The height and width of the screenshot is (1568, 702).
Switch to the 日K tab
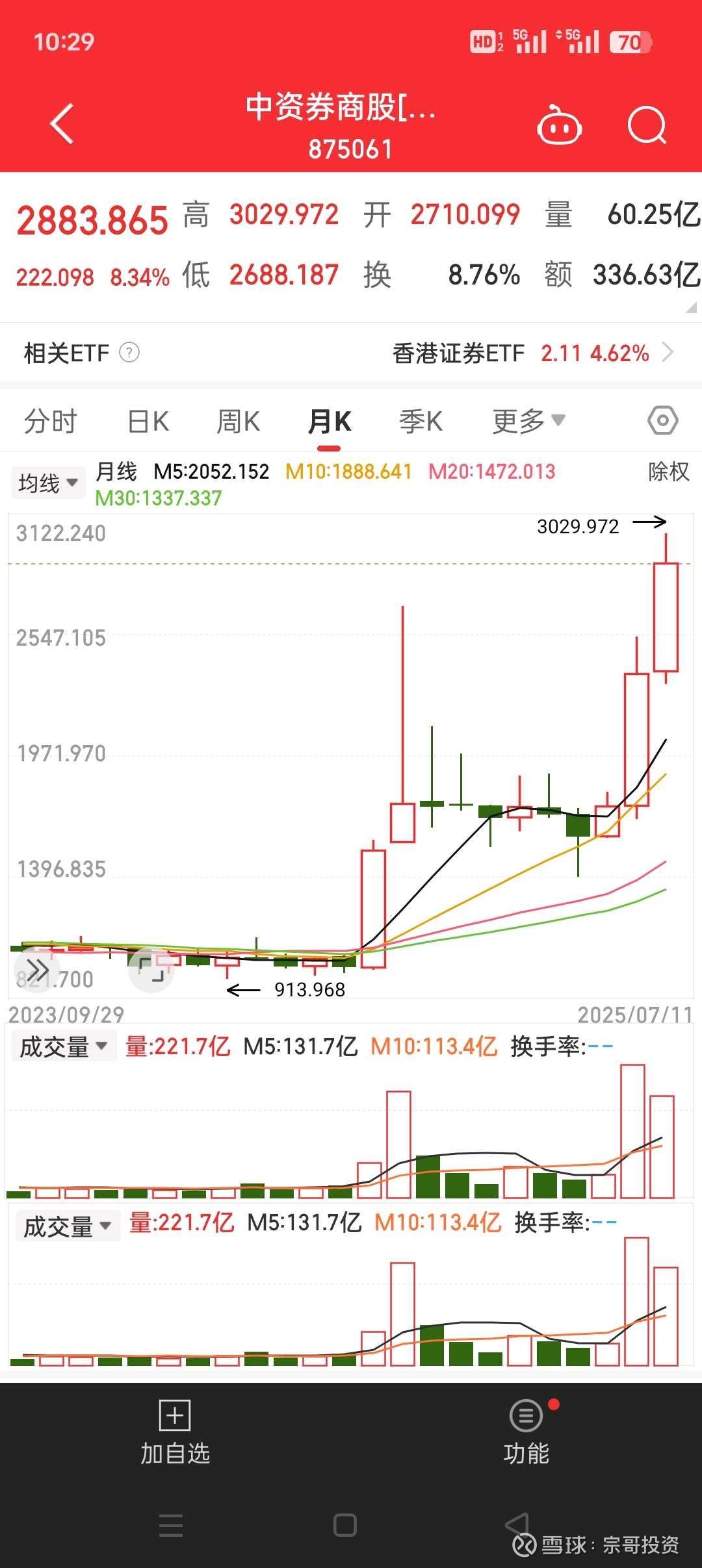point(148,422)
